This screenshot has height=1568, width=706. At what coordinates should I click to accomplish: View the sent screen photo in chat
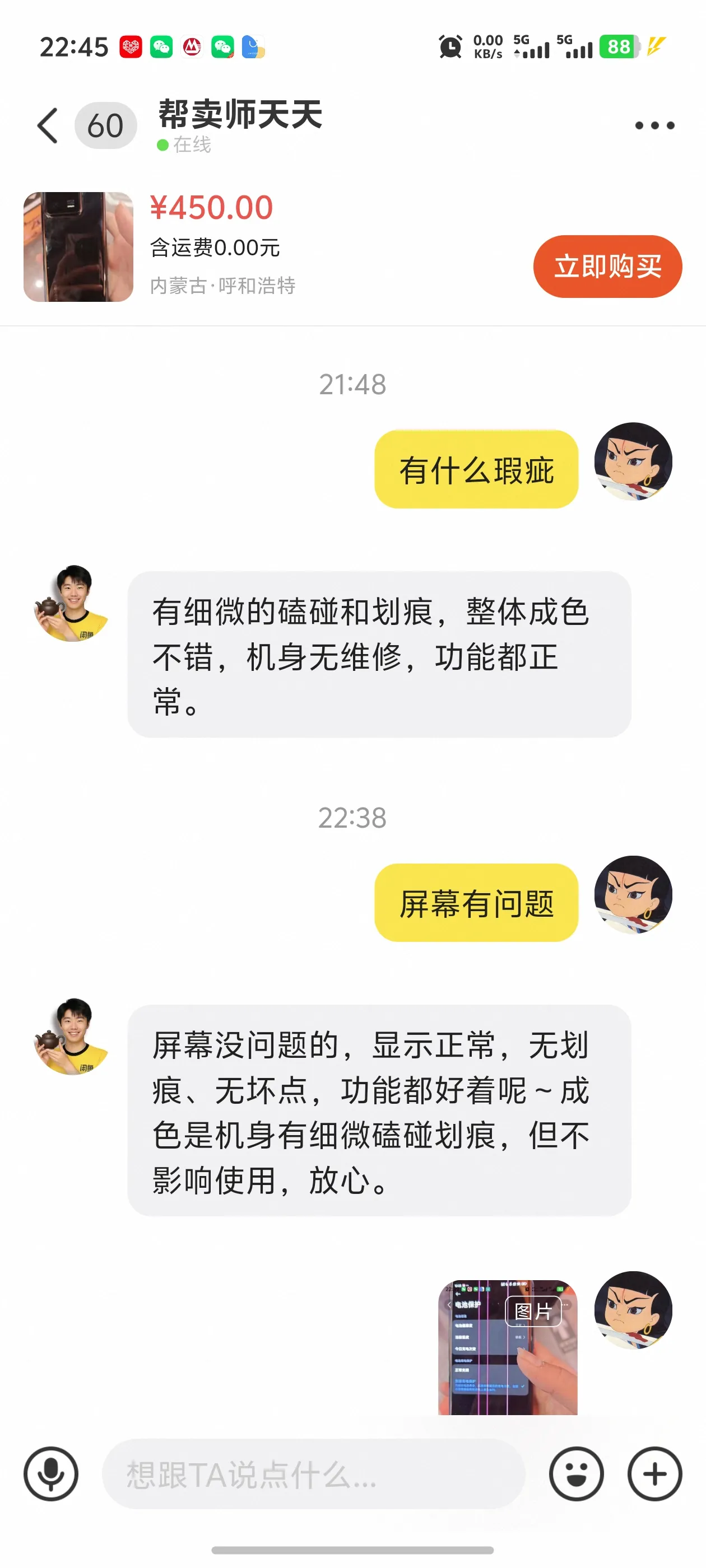pos(508,1347)
